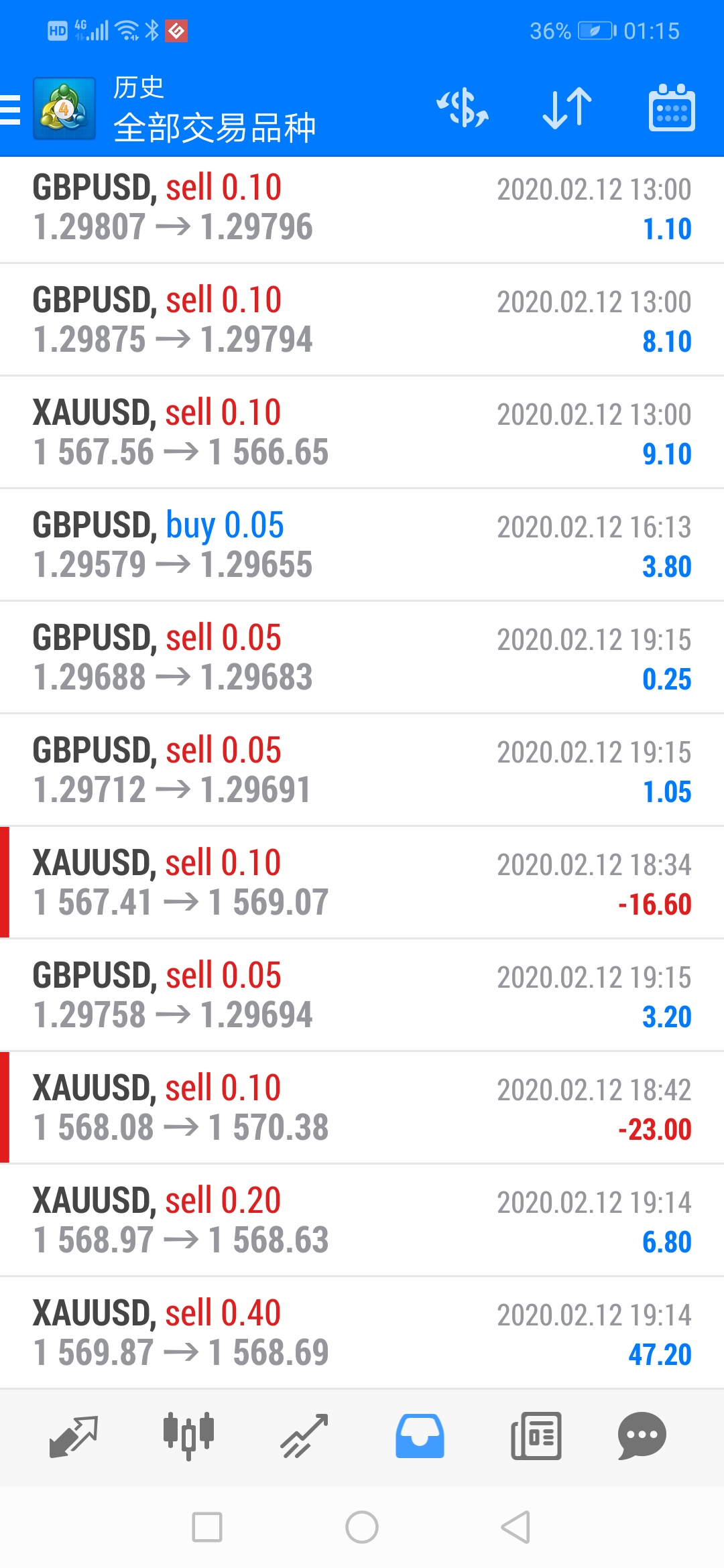Go back with system back button
The height and width of the screenshot is (1568, 724).
(x=516, y=1527)
